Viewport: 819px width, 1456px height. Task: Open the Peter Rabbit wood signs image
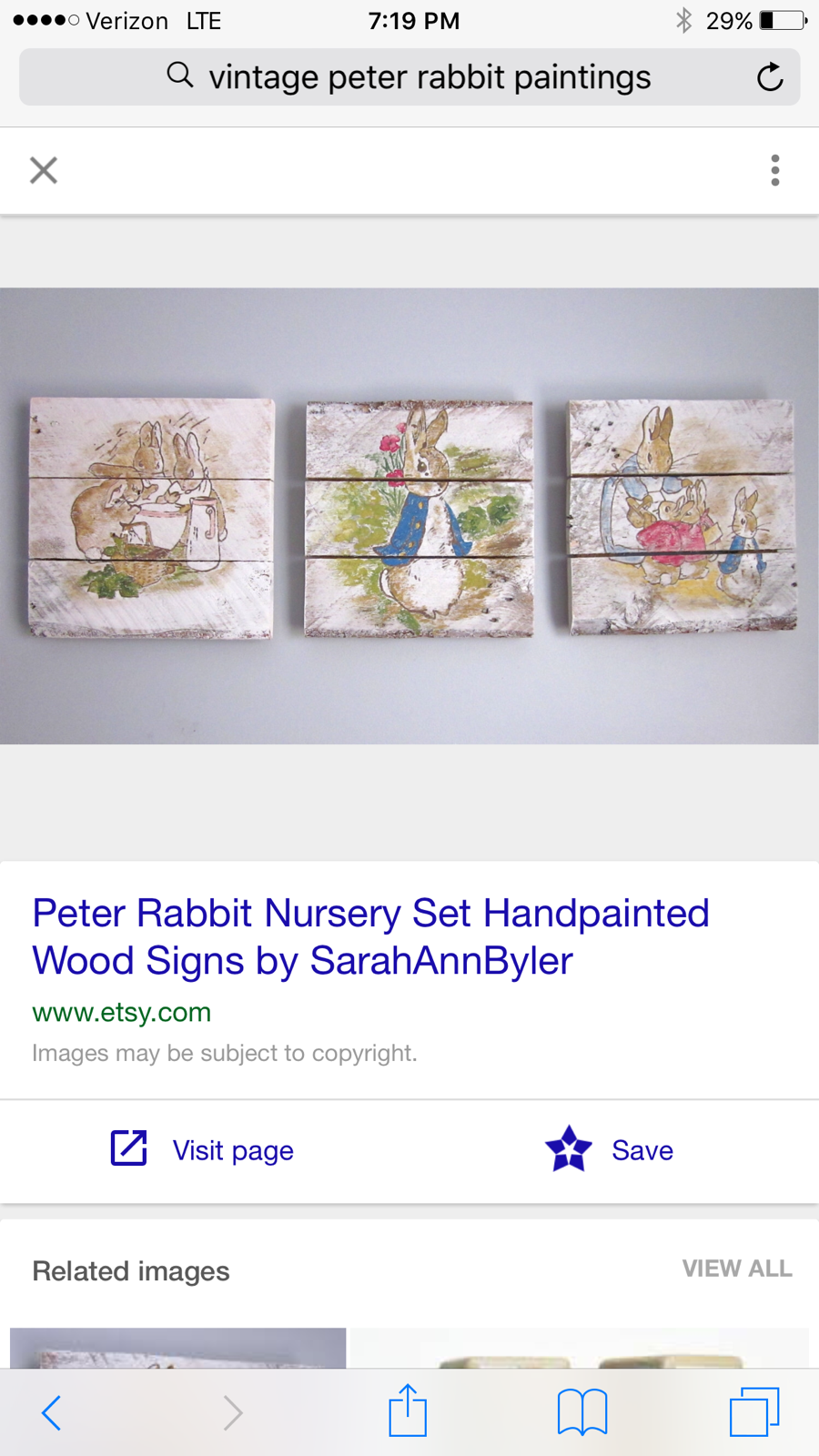(x=409, y=516)
